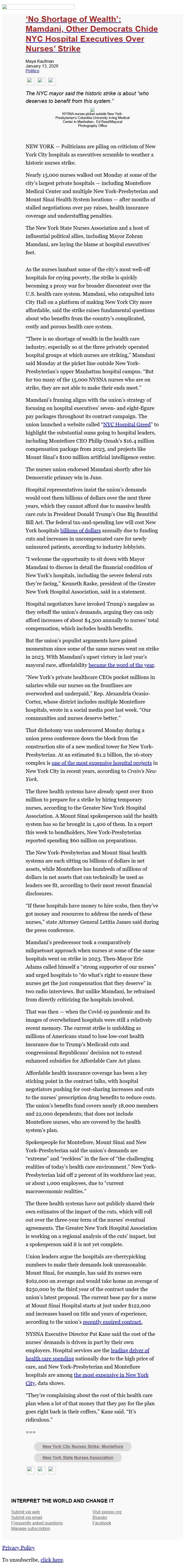The height and width of the screenshot is (1568, 185).
Task: Open the Submit via email link
Action: (x=26, y=1517)
